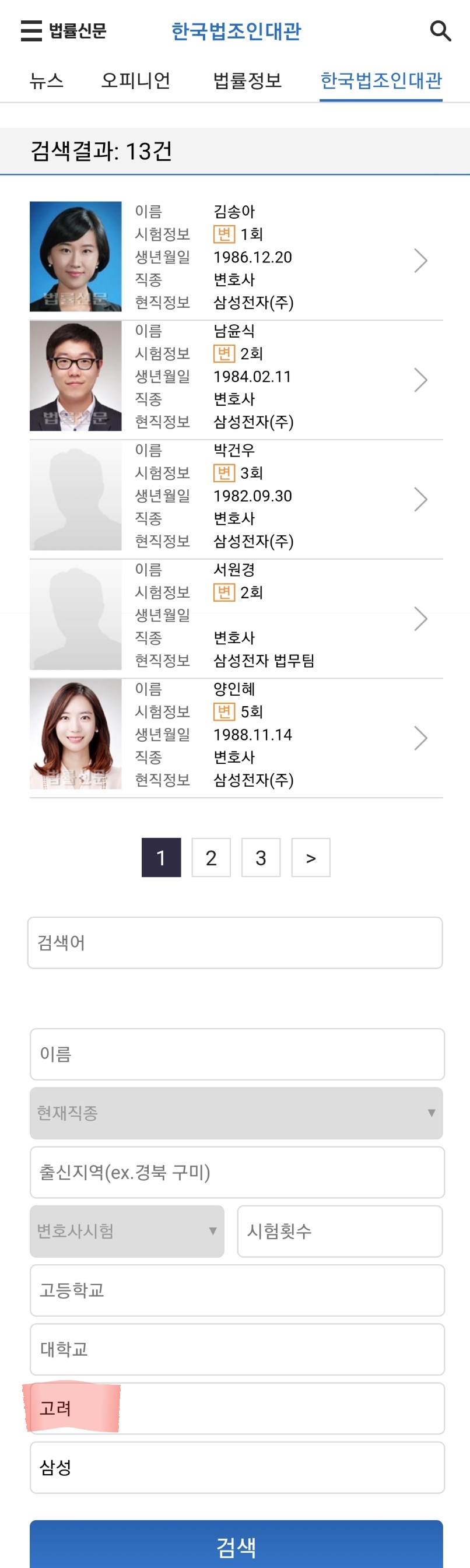Open the hamburger menu
The image size is (470, 1568).
[31, 30]
